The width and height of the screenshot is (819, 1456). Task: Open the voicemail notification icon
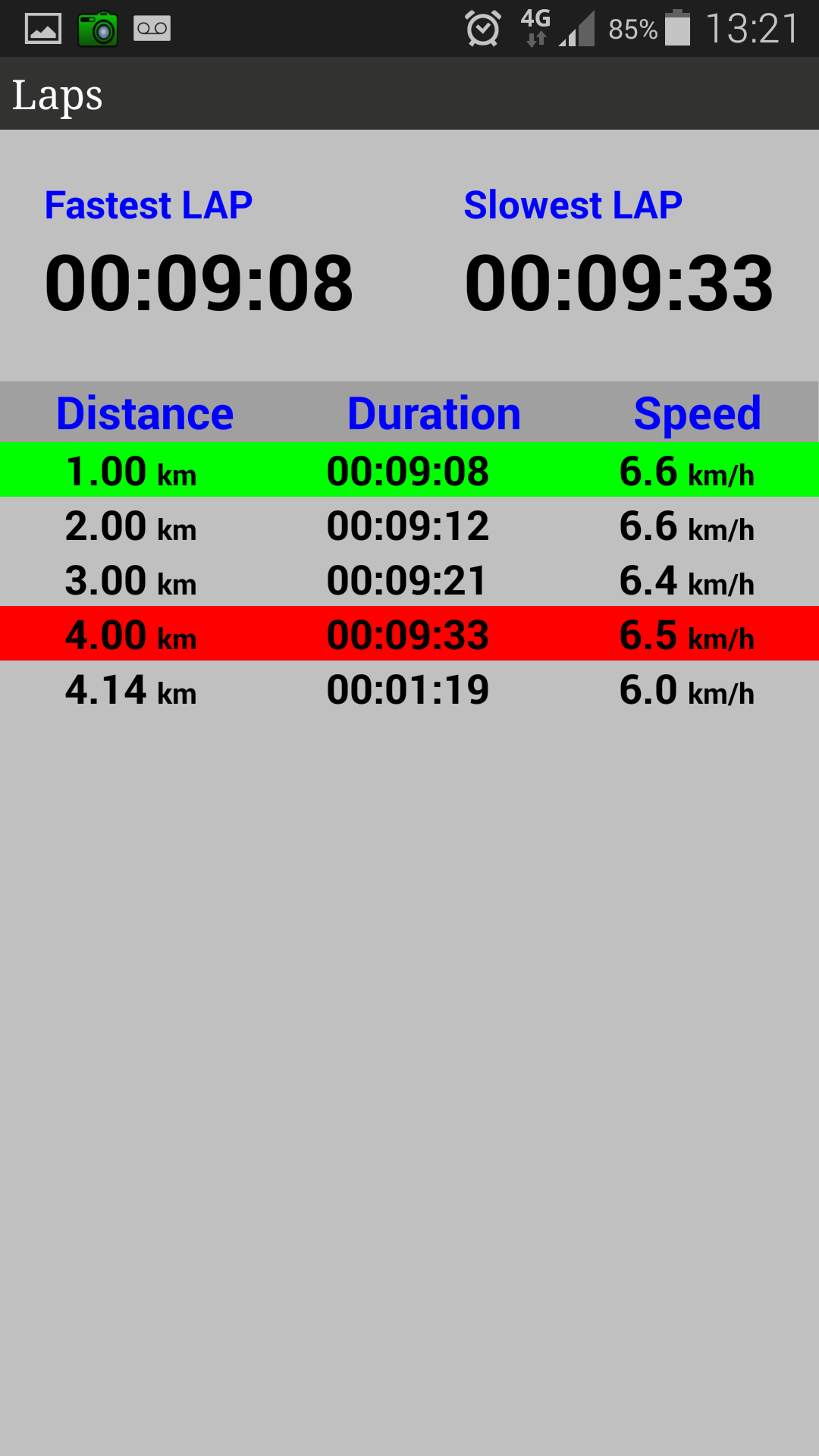(152, 29)
